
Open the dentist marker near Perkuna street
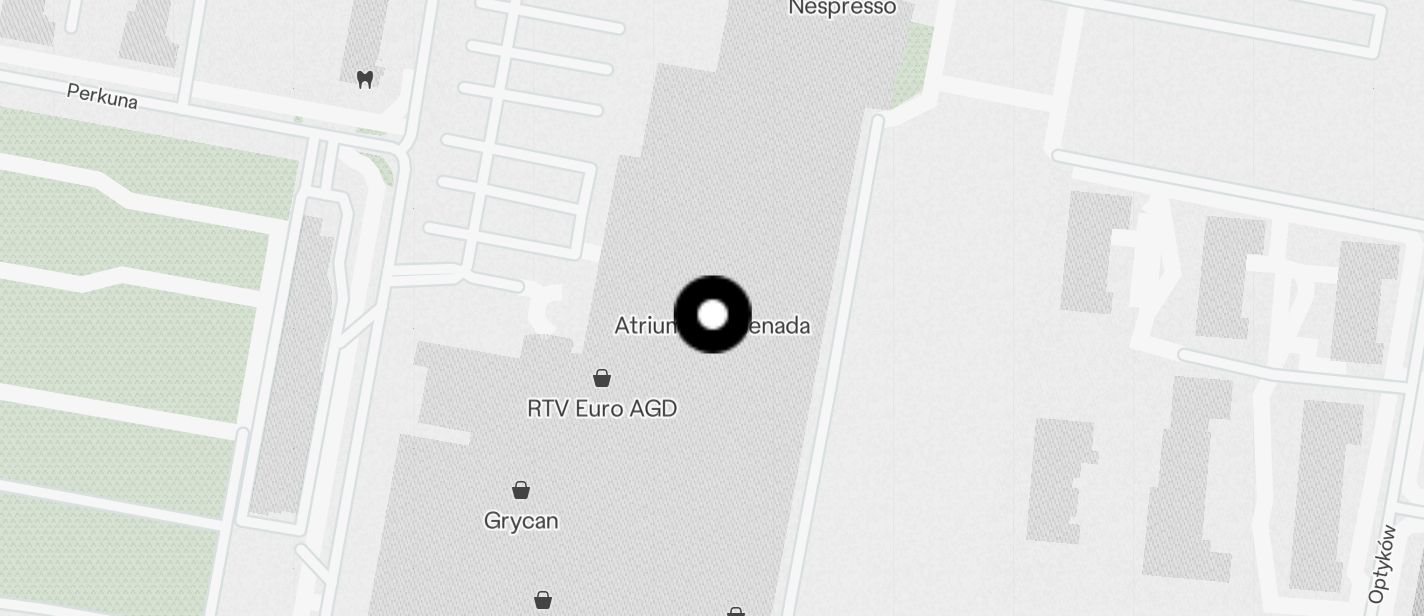365,79
